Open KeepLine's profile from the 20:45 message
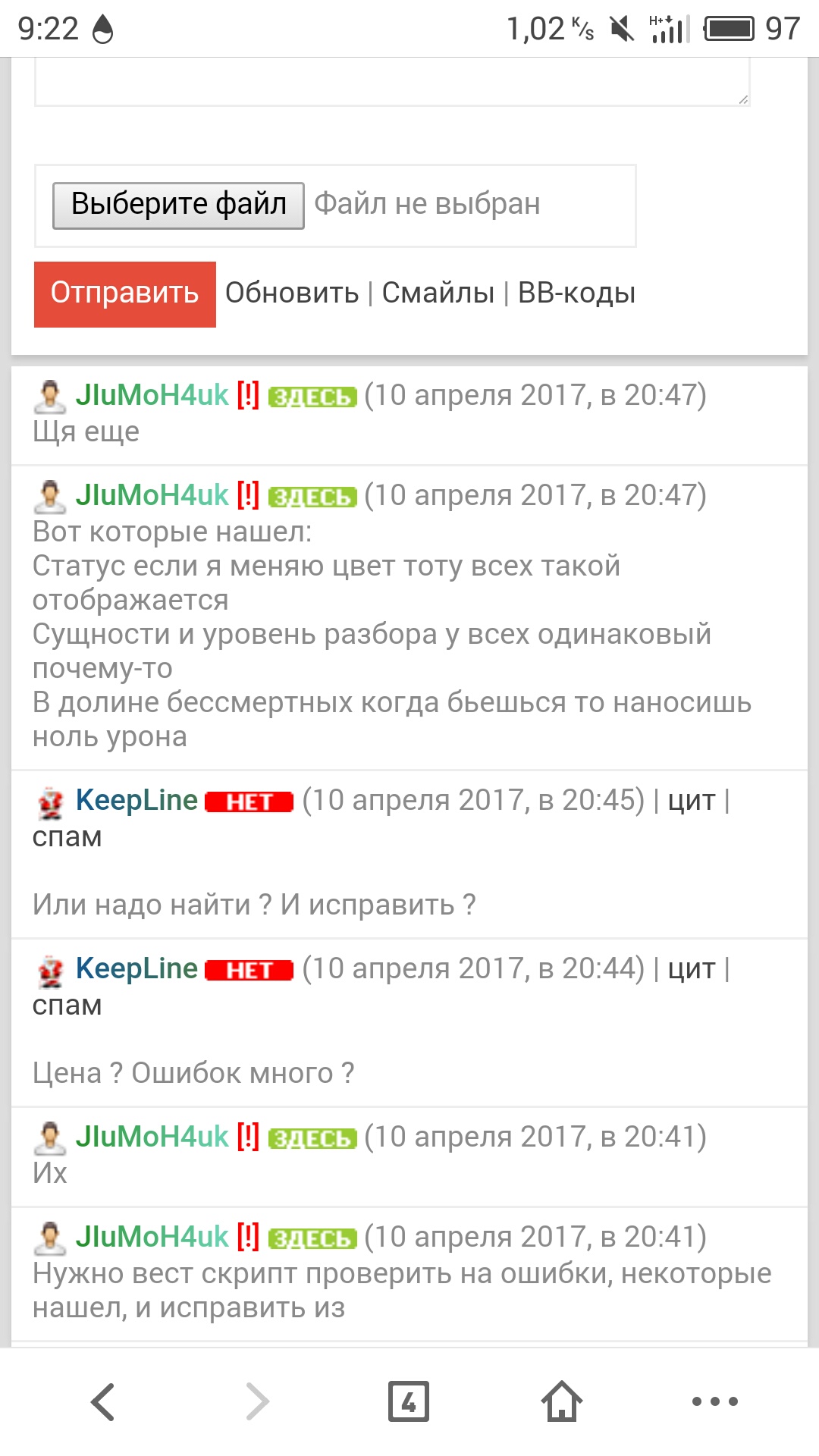 coord(136,800)
